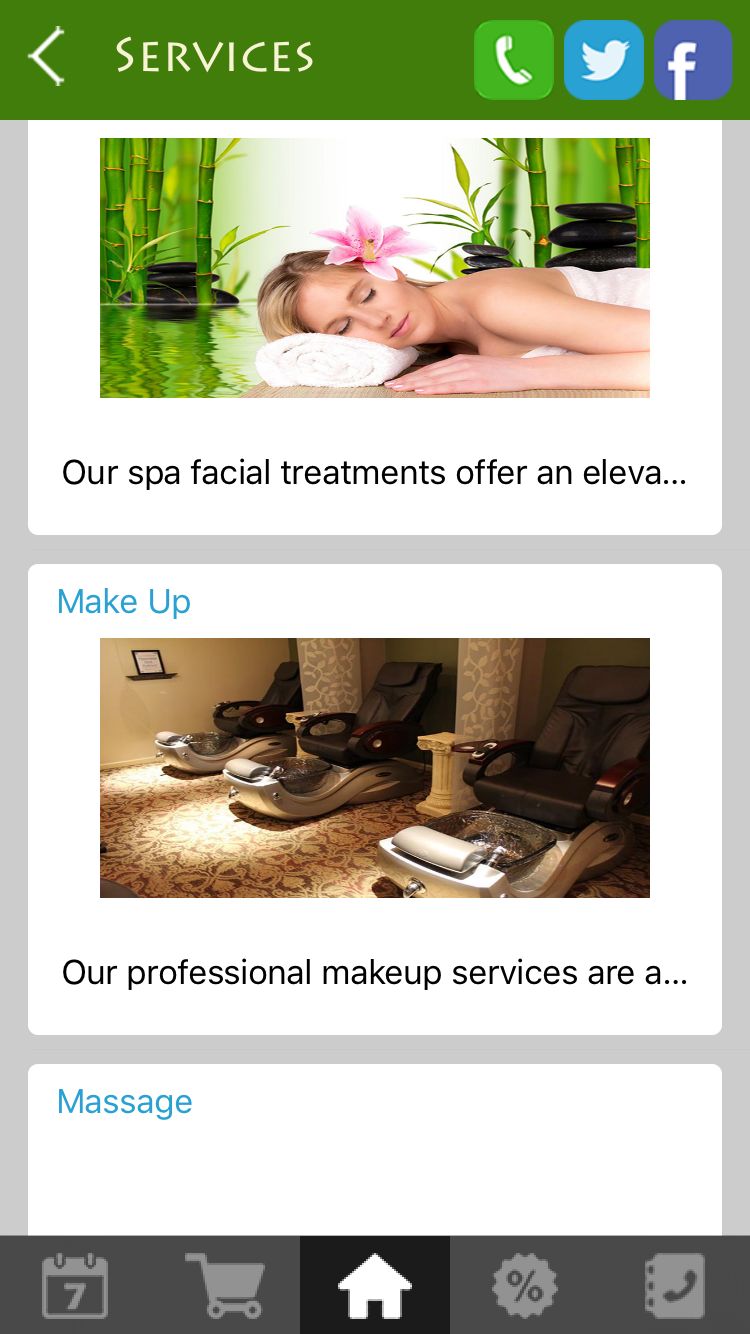Viewport: 750px width, 1334px height.
Task: Open the Massage service card
Action: [374, 1150]
